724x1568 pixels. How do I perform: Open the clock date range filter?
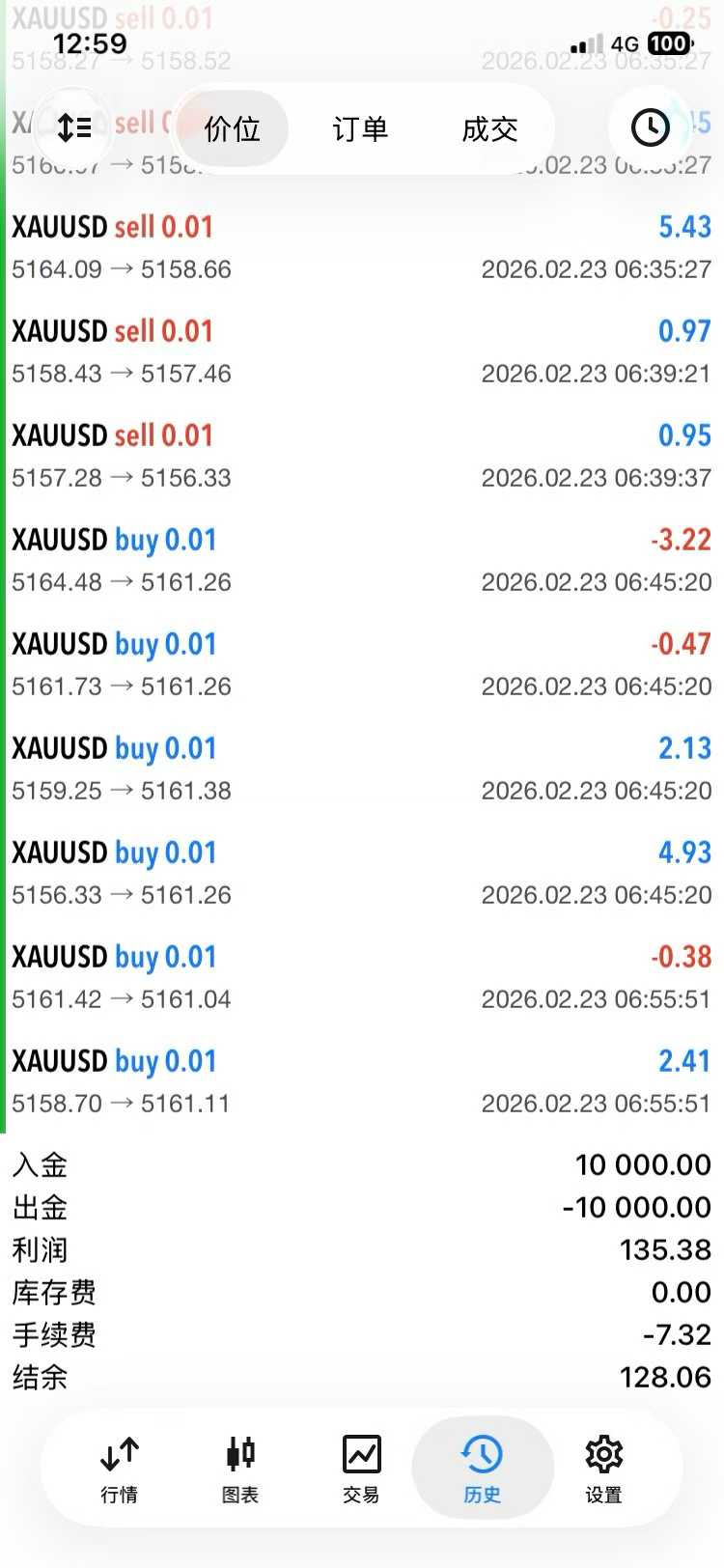click(x=650, y=127)
